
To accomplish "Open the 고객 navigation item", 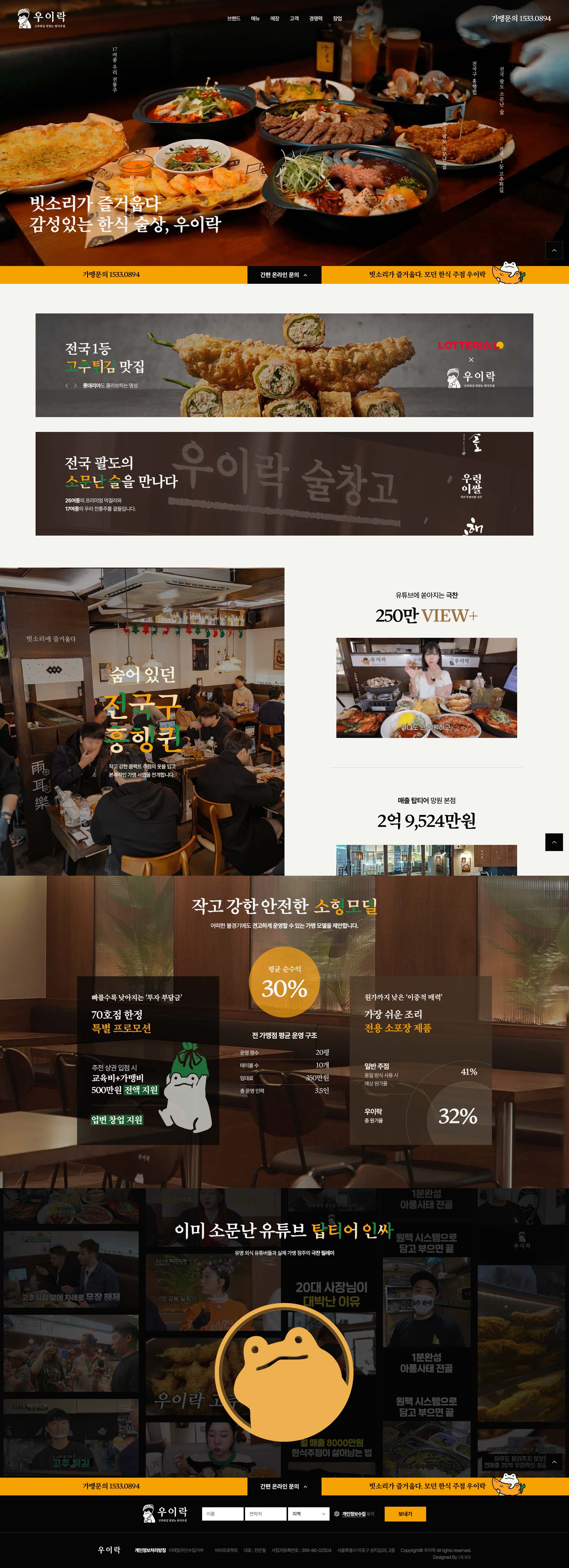I will tap(294, 19).
